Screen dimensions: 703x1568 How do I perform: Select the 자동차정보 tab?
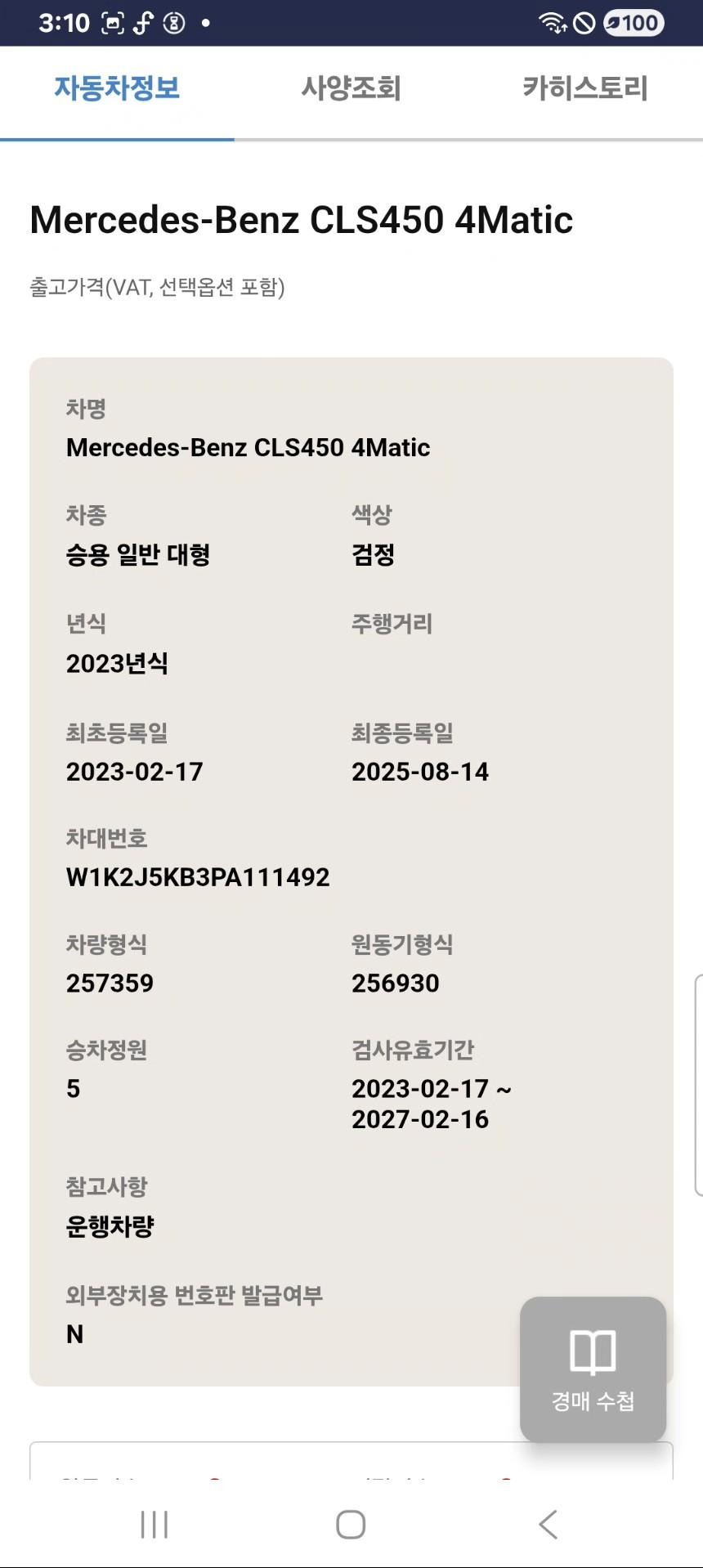coord(117,88)
